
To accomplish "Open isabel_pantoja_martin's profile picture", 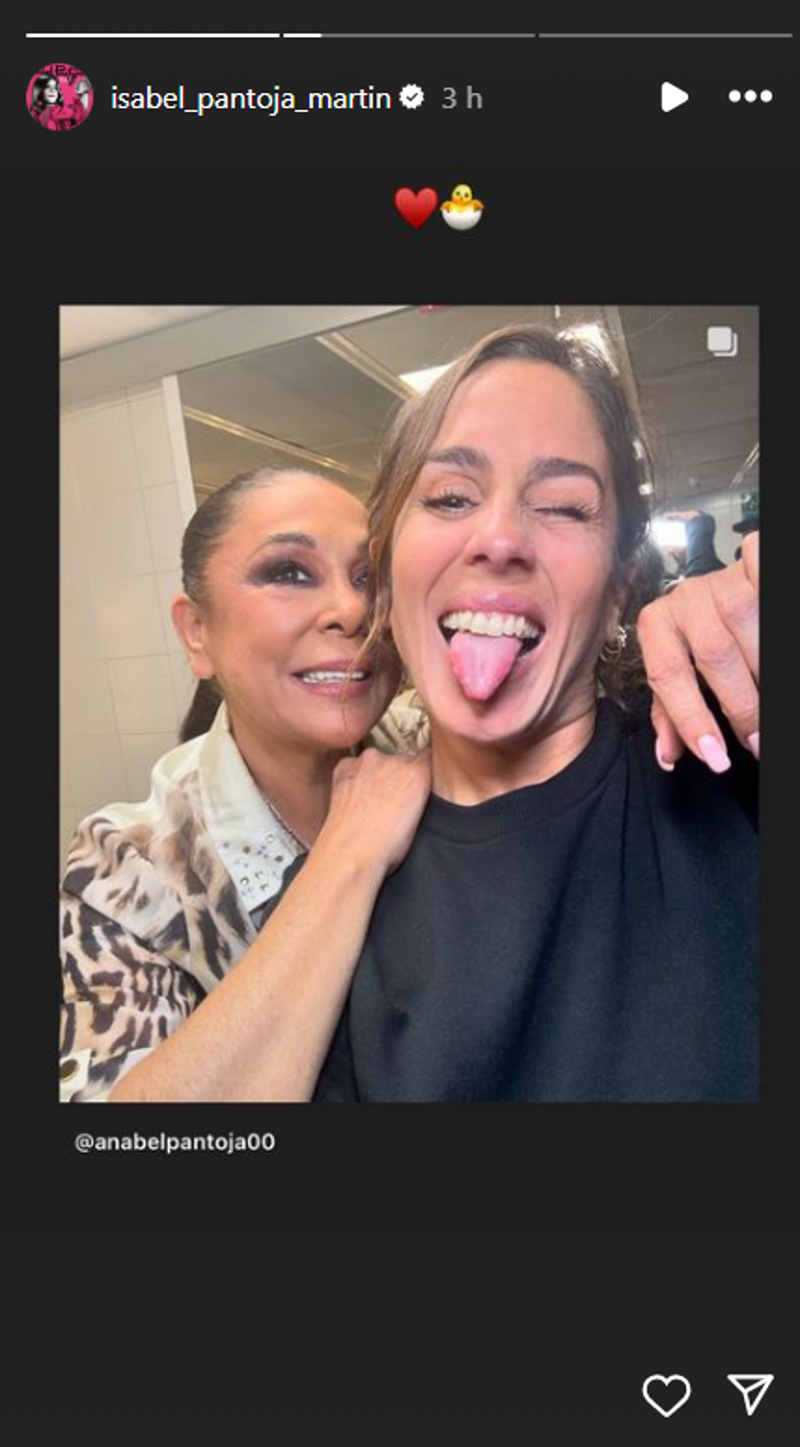I will point(59,97).
